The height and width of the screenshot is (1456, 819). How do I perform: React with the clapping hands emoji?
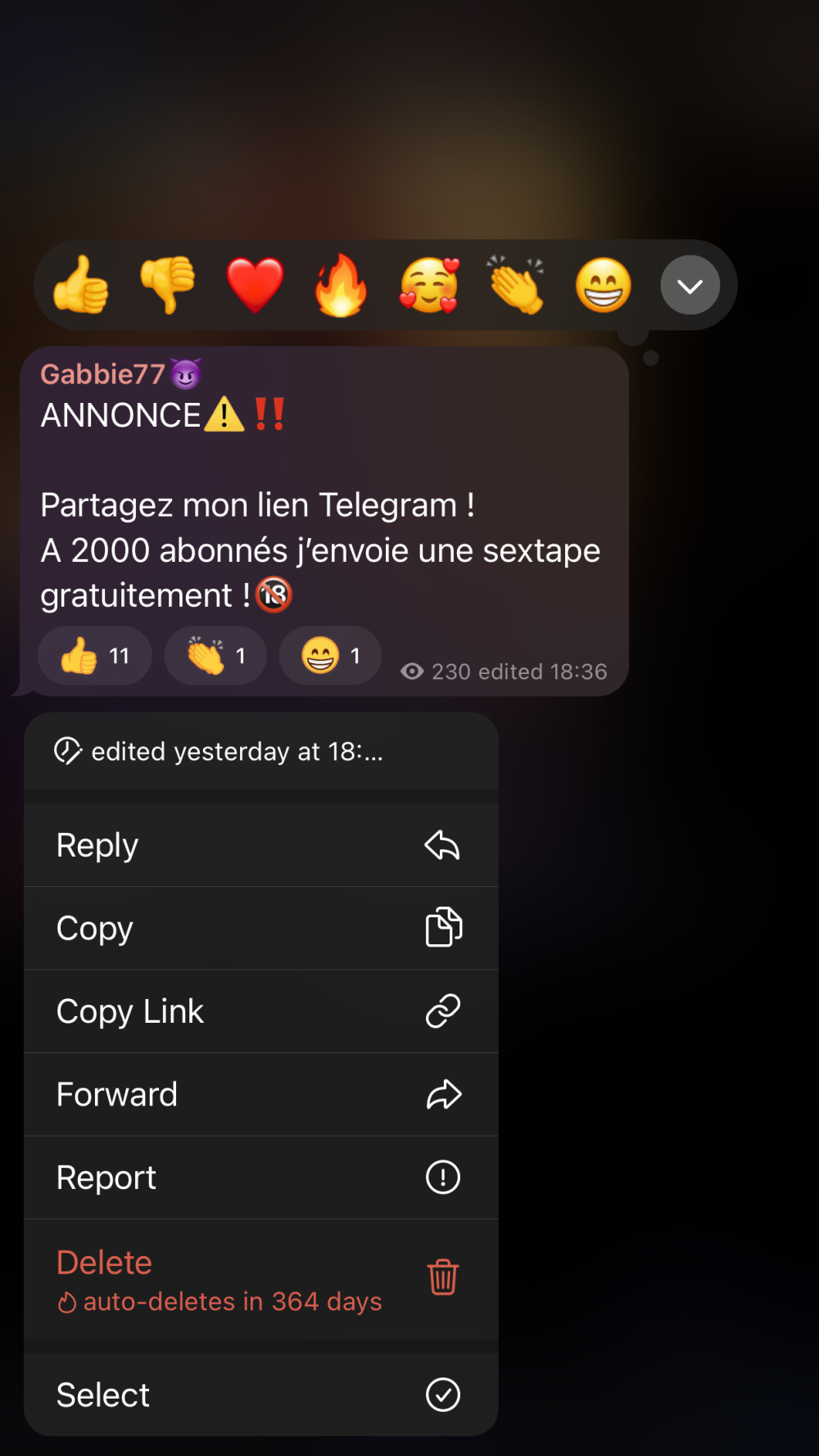[516, 285]
